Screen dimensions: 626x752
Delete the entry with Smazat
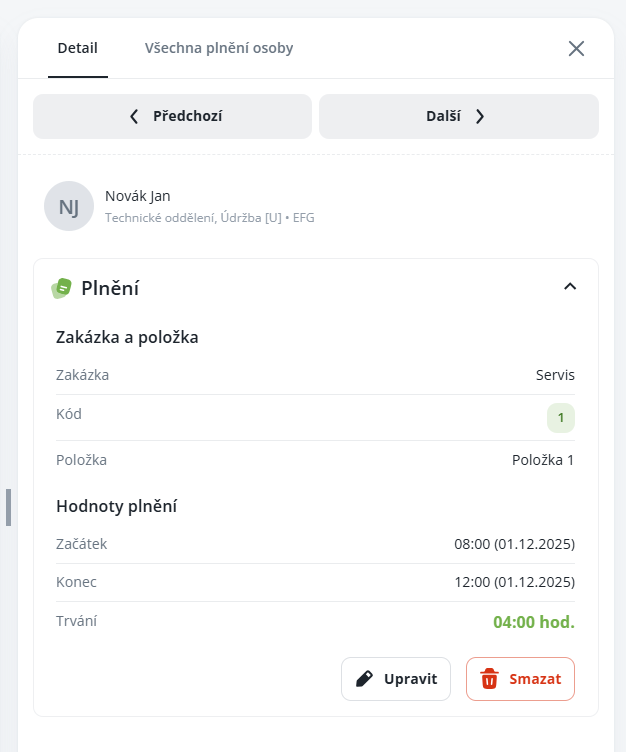pos(520,679)
